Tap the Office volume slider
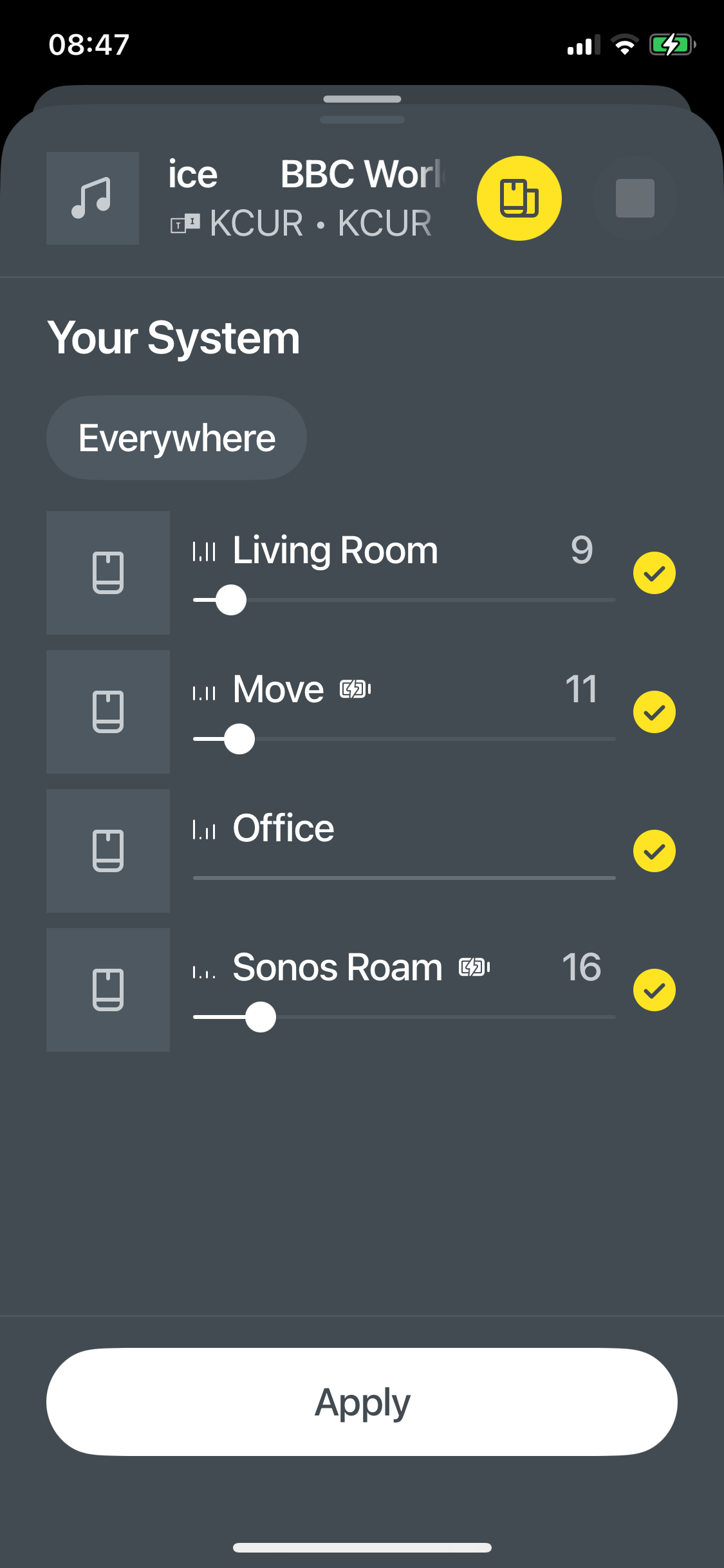This screenshot has width=724, height=1568. 404,877
